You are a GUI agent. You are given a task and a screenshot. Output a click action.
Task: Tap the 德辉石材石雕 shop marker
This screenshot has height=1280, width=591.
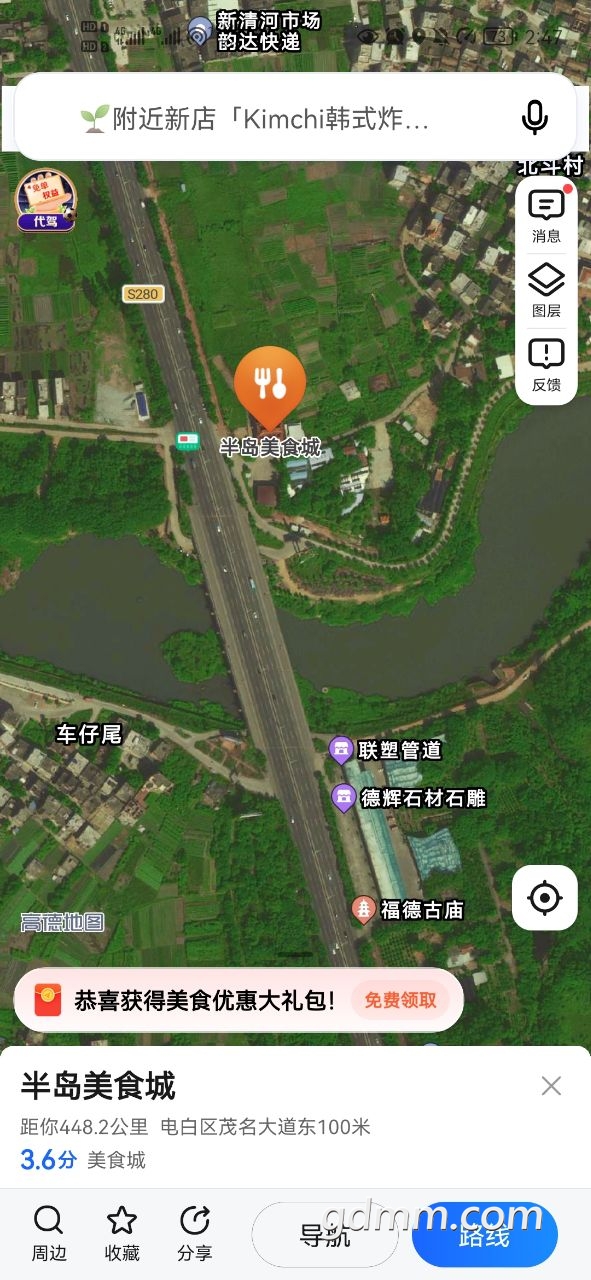pos(344,797)
